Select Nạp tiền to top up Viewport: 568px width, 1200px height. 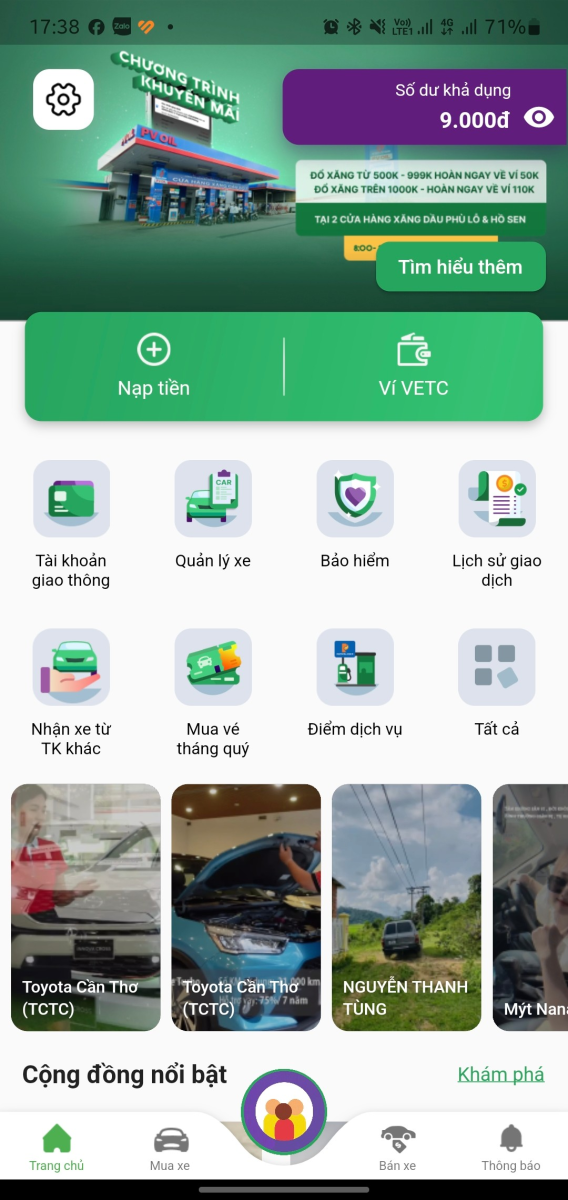coord(154,366)
